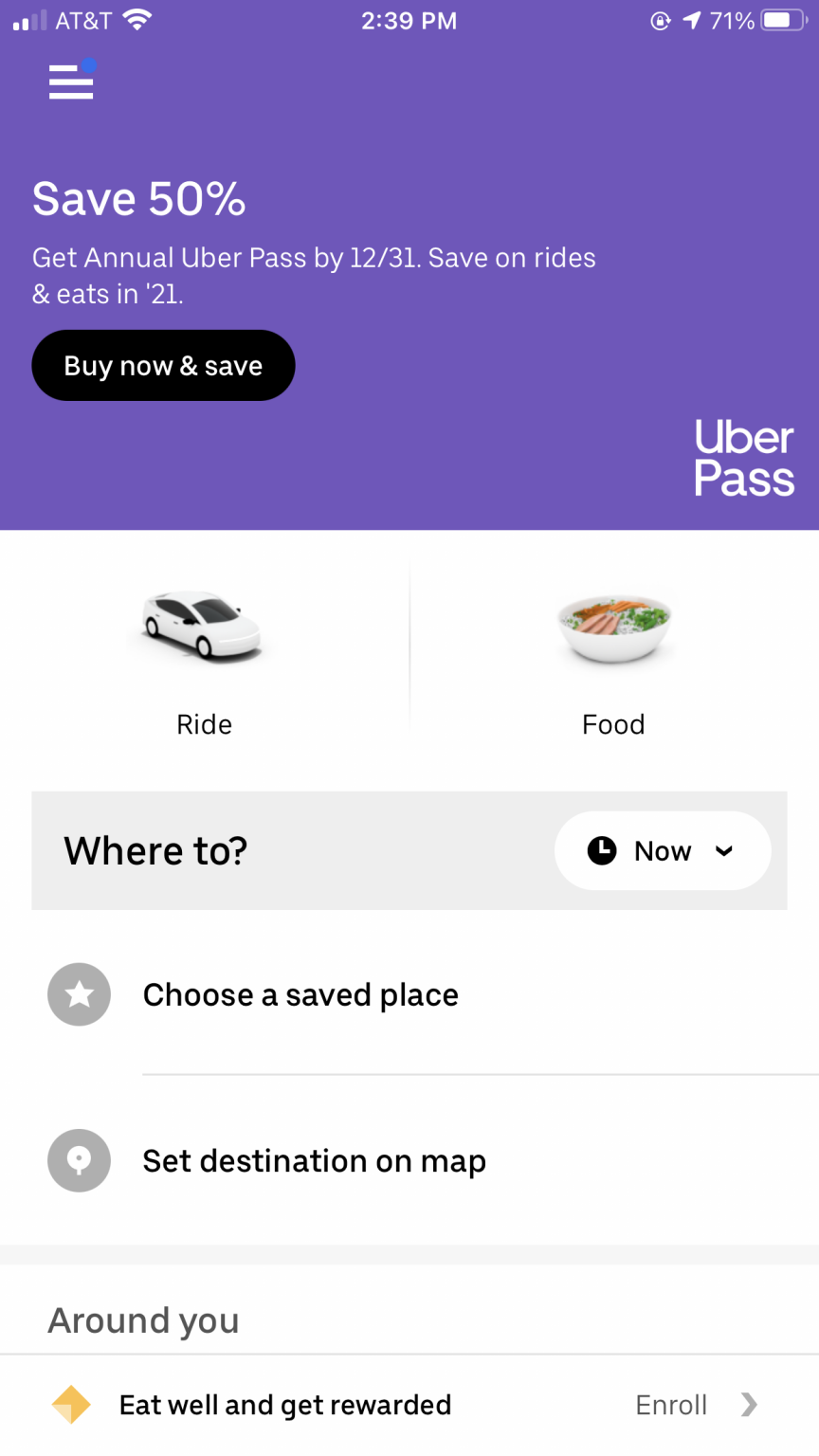Expand the Now schedule dropdown

tap(663, 851)
